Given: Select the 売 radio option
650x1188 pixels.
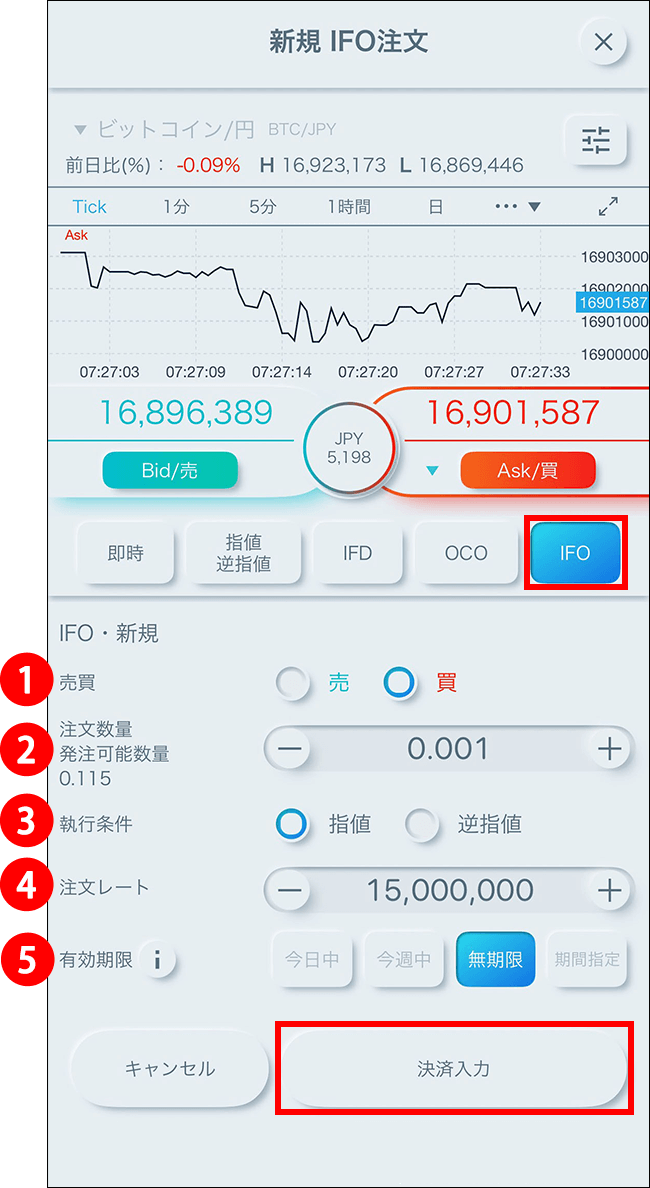Looking at the screenshot, I should (x=294, y=683).
